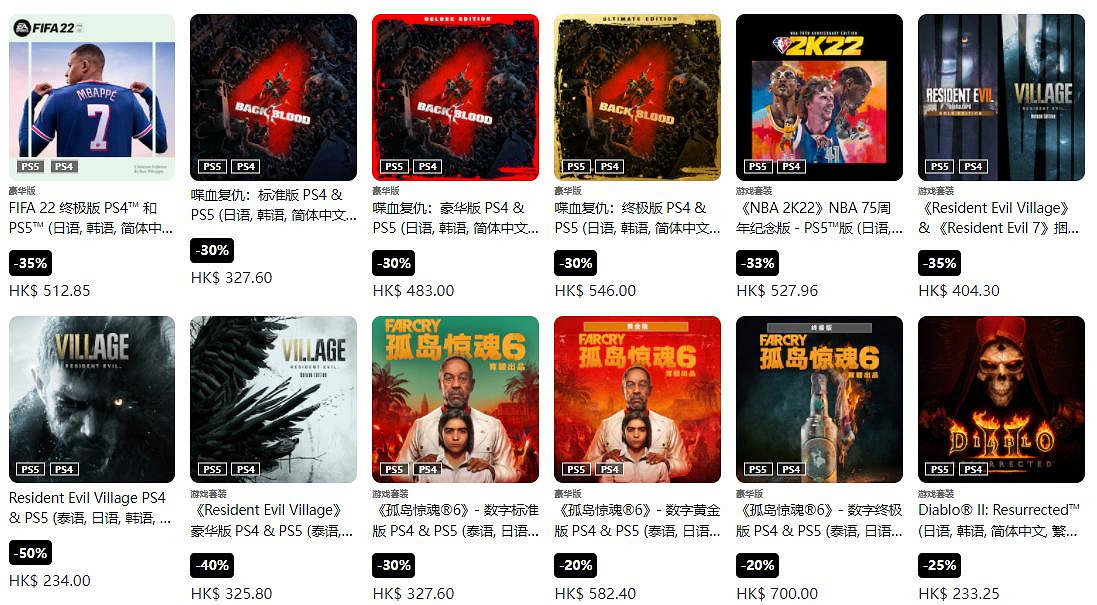1097x605 pixels.
Task: View Back 4 Blood Ultimate Edition
Action: tap(637, 97)
